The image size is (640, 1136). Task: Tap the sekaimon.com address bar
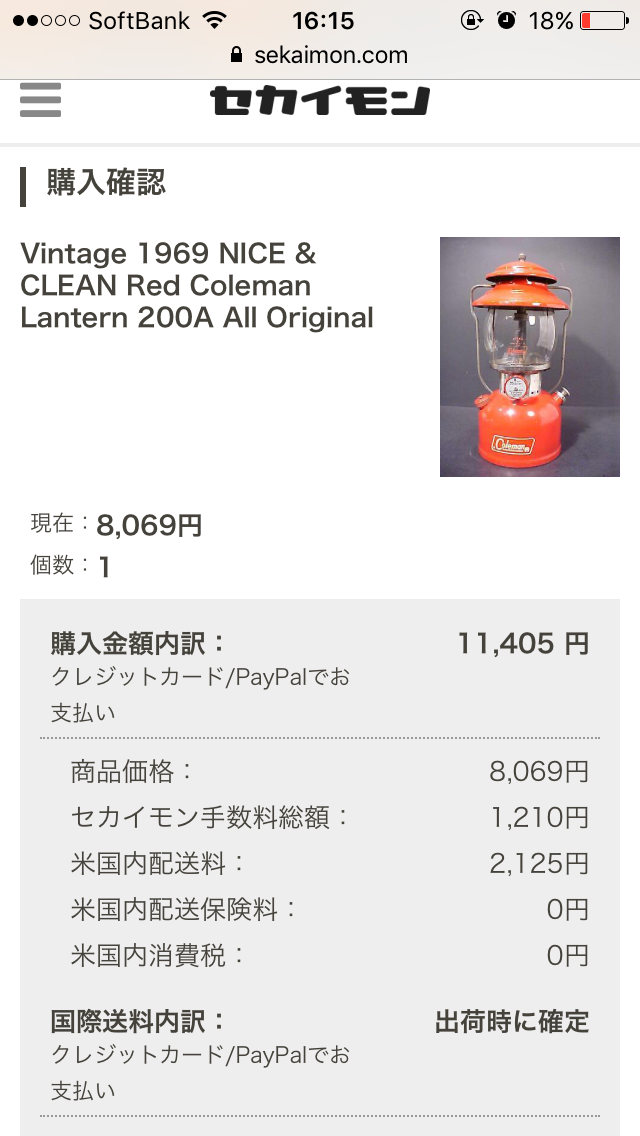click(x=320, y=55)
